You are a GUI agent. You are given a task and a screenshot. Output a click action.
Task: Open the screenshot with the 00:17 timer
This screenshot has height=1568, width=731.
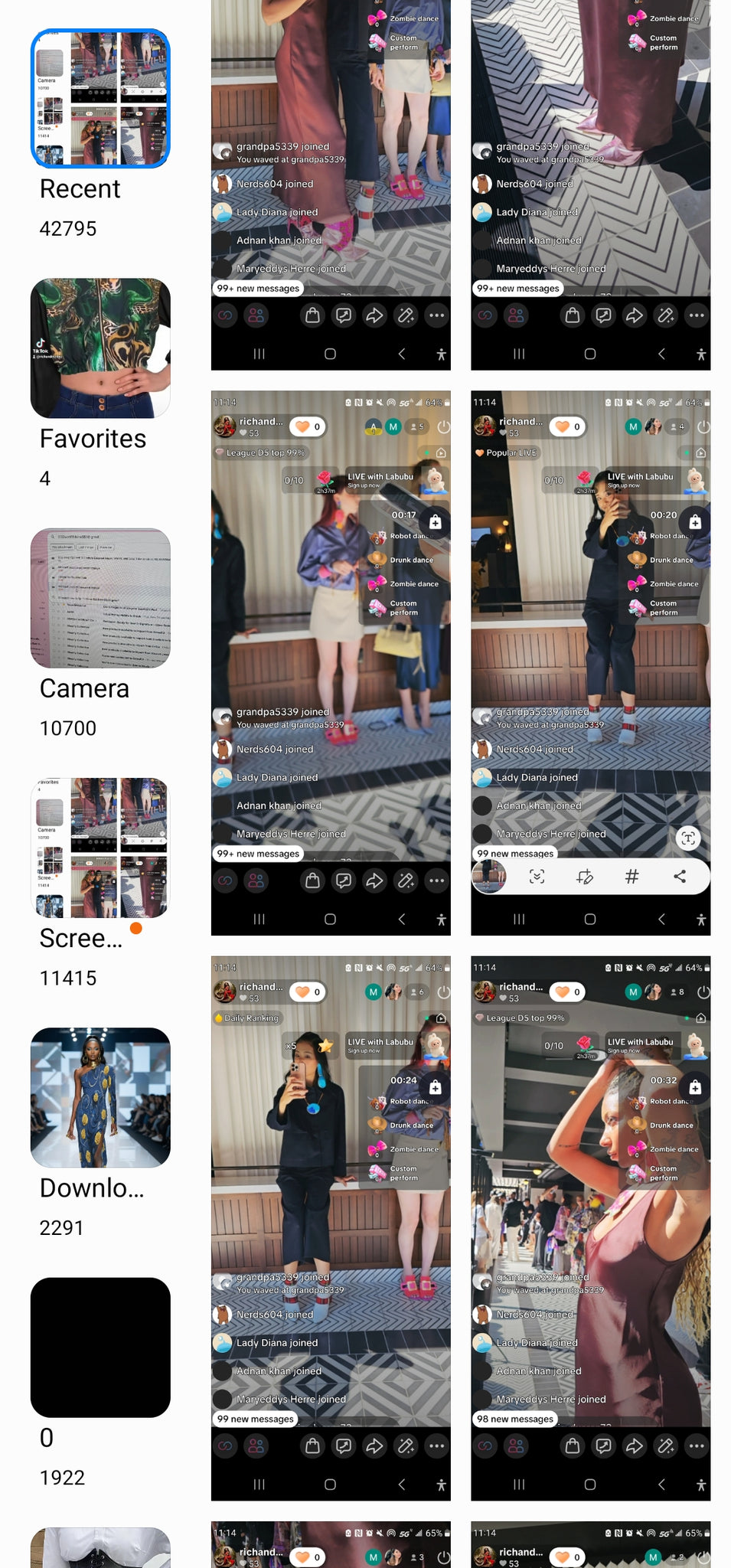(331, 662)
